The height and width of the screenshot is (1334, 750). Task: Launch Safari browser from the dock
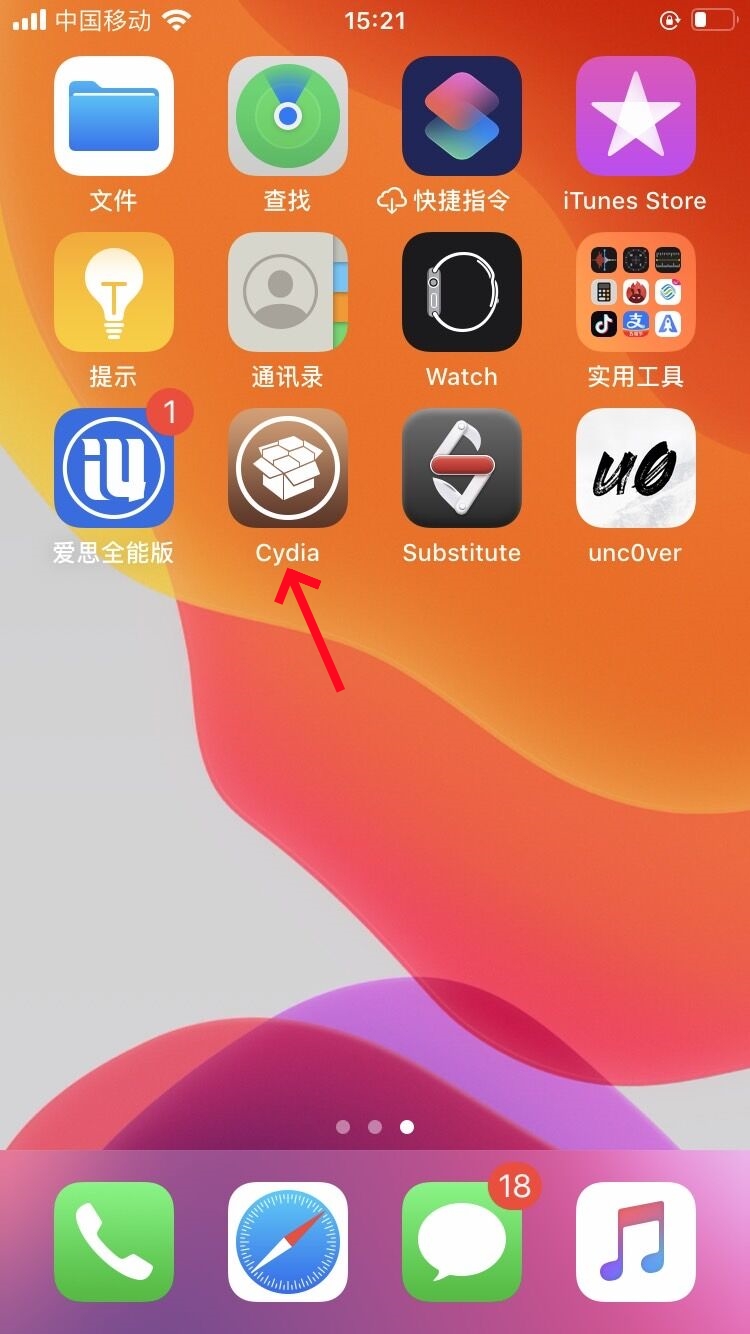click(288, 1242)
